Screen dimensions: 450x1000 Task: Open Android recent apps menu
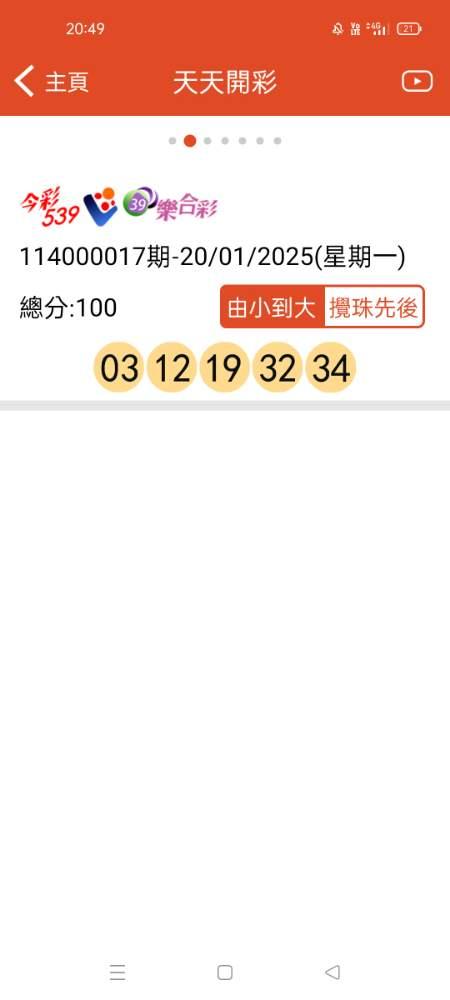(x=117, y=972)
